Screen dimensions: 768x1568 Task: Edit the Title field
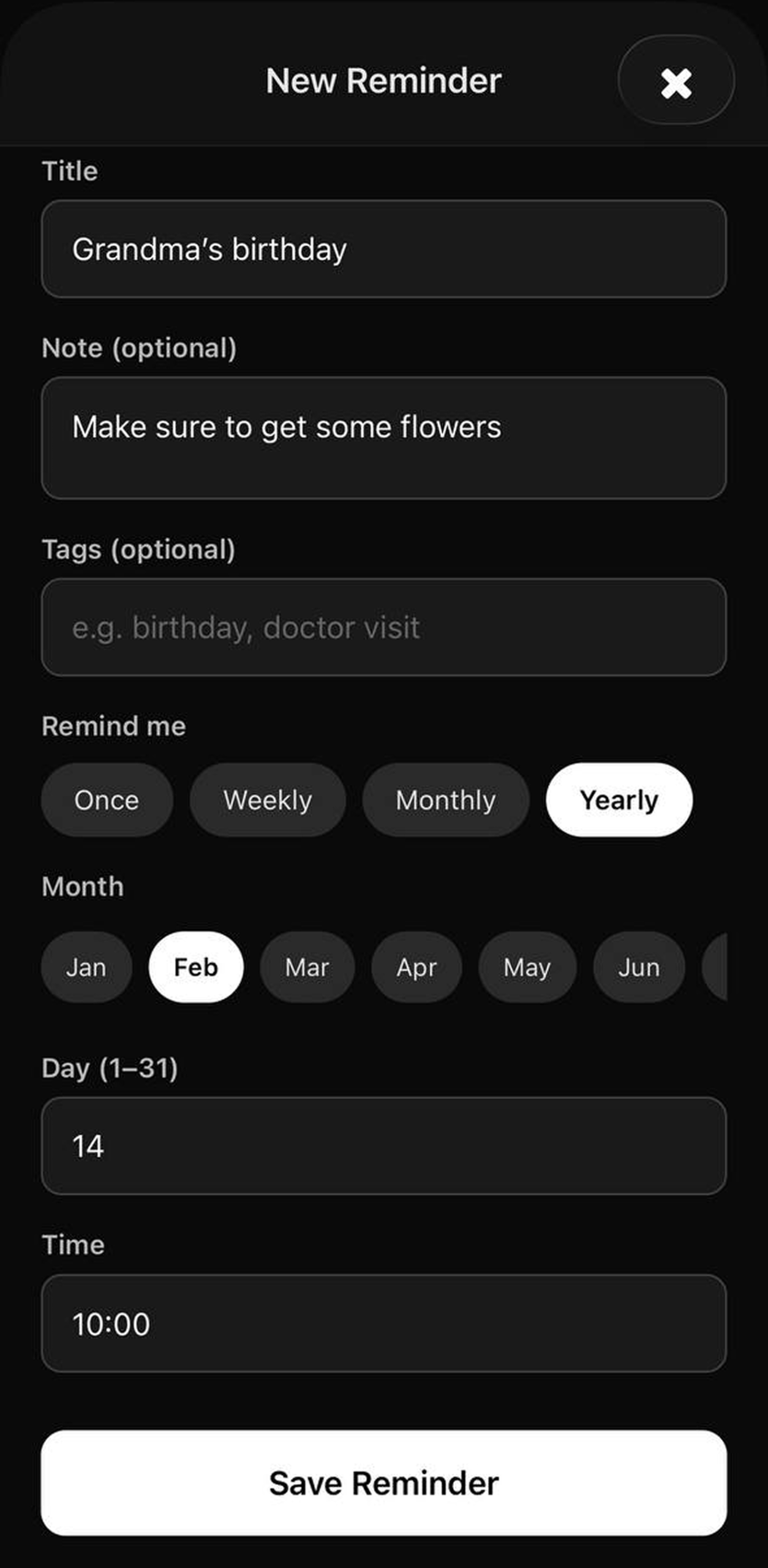[x=383, y=249]
